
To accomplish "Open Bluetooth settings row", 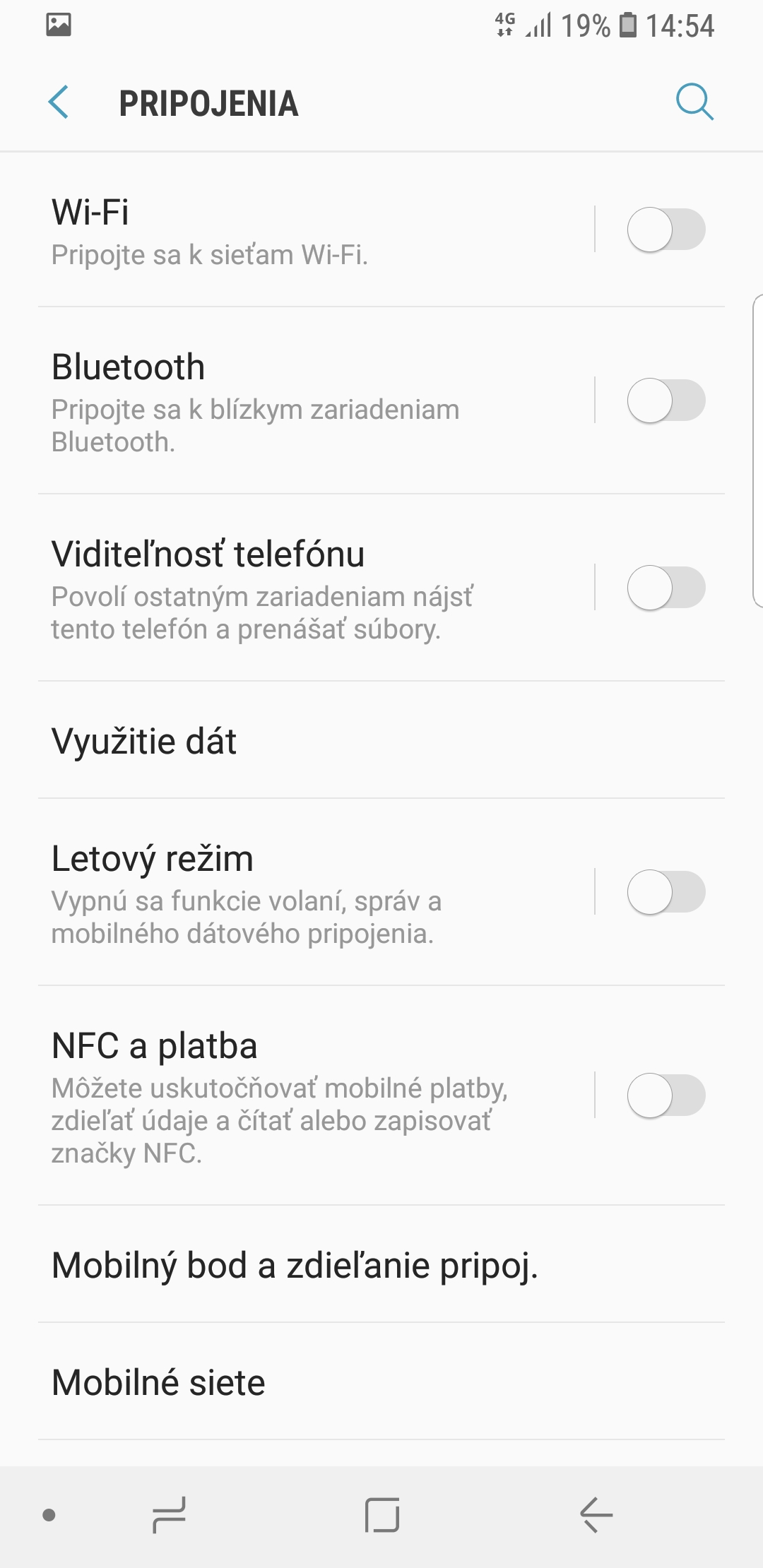I will [x=314, y=401].
